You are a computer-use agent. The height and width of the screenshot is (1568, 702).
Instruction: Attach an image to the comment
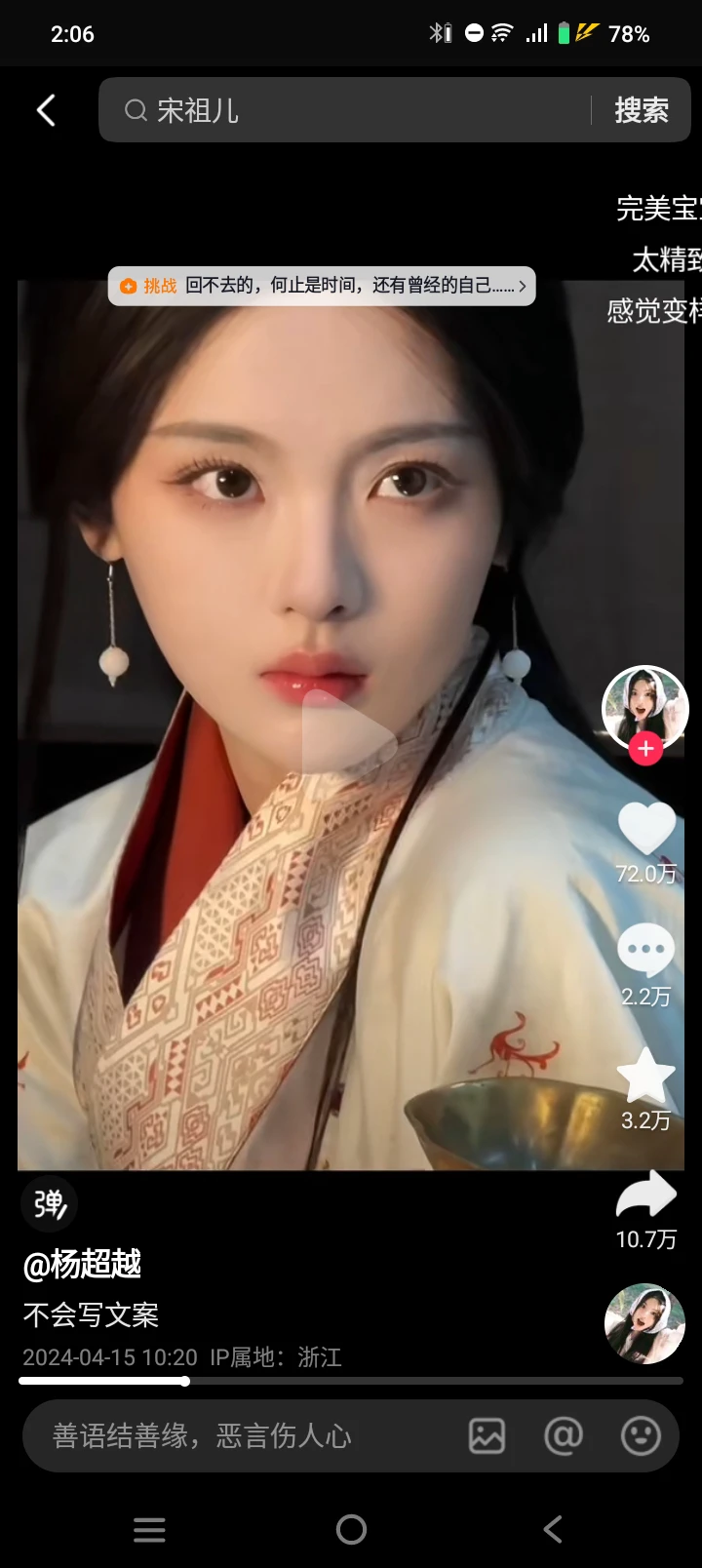487,1435
